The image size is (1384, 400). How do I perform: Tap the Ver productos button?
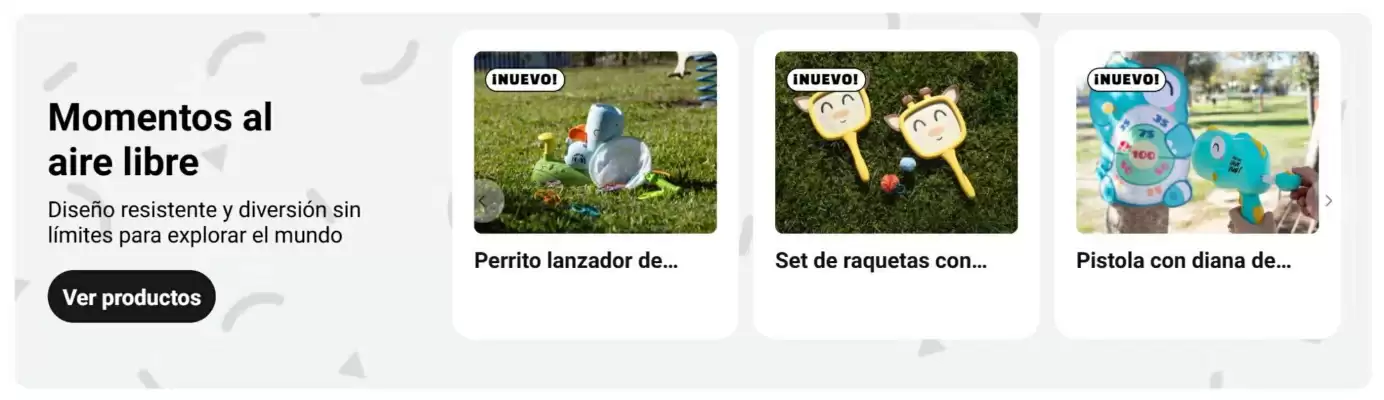point(131,297)
